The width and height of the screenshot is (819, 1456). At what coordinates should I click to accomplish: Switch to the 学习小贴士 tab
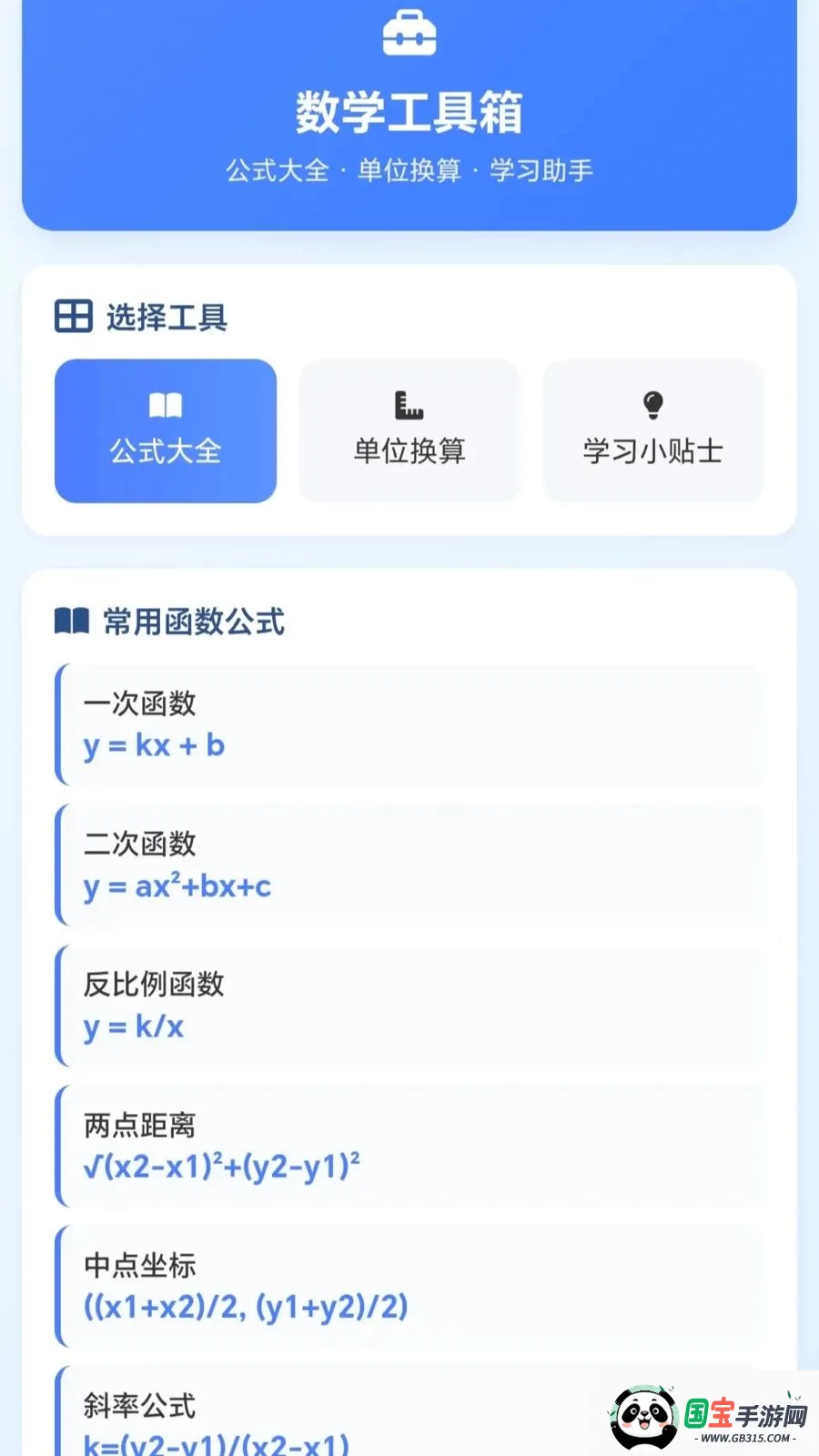[652, 430]
